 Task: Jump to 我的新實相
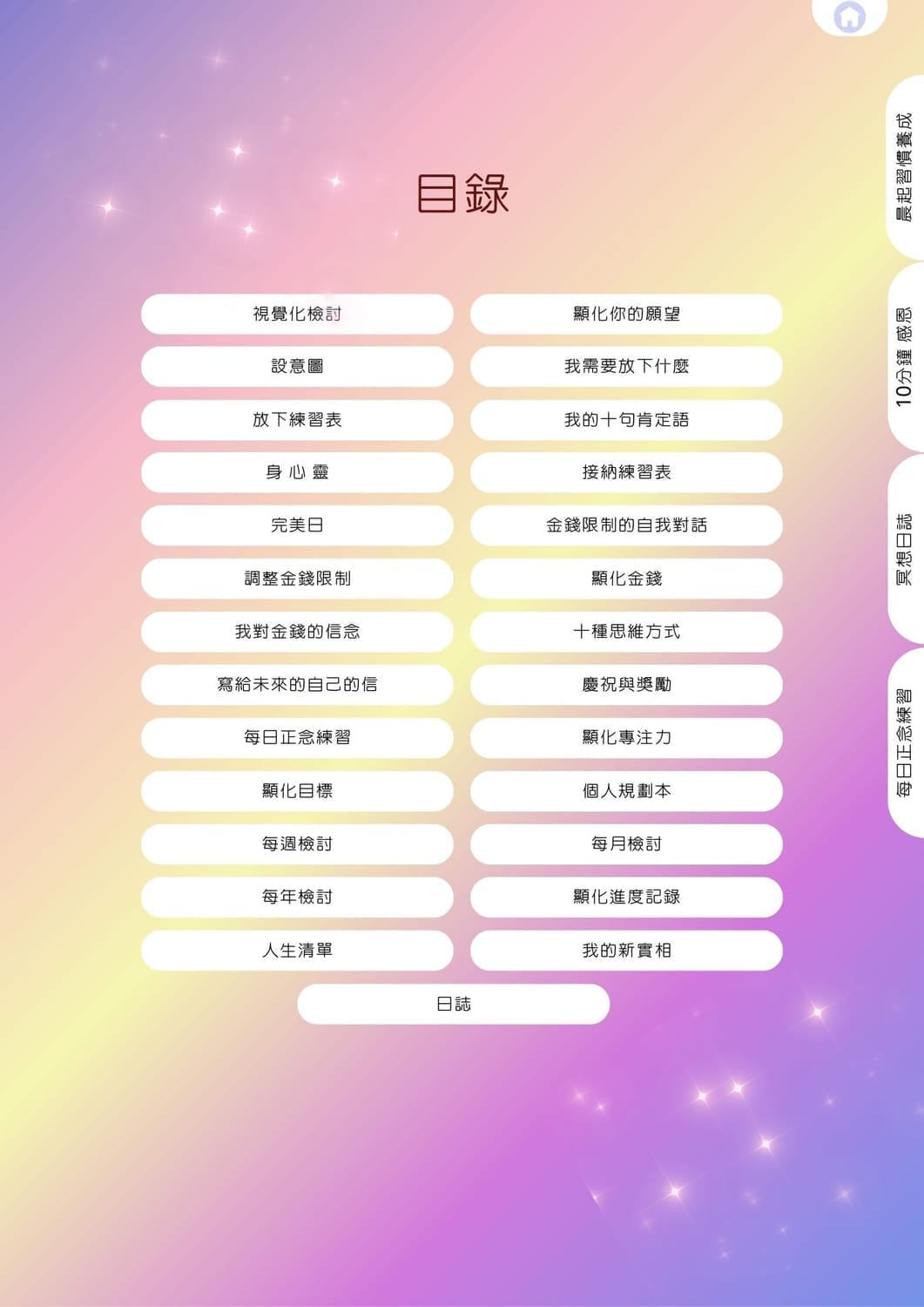(x=626, y=951)
